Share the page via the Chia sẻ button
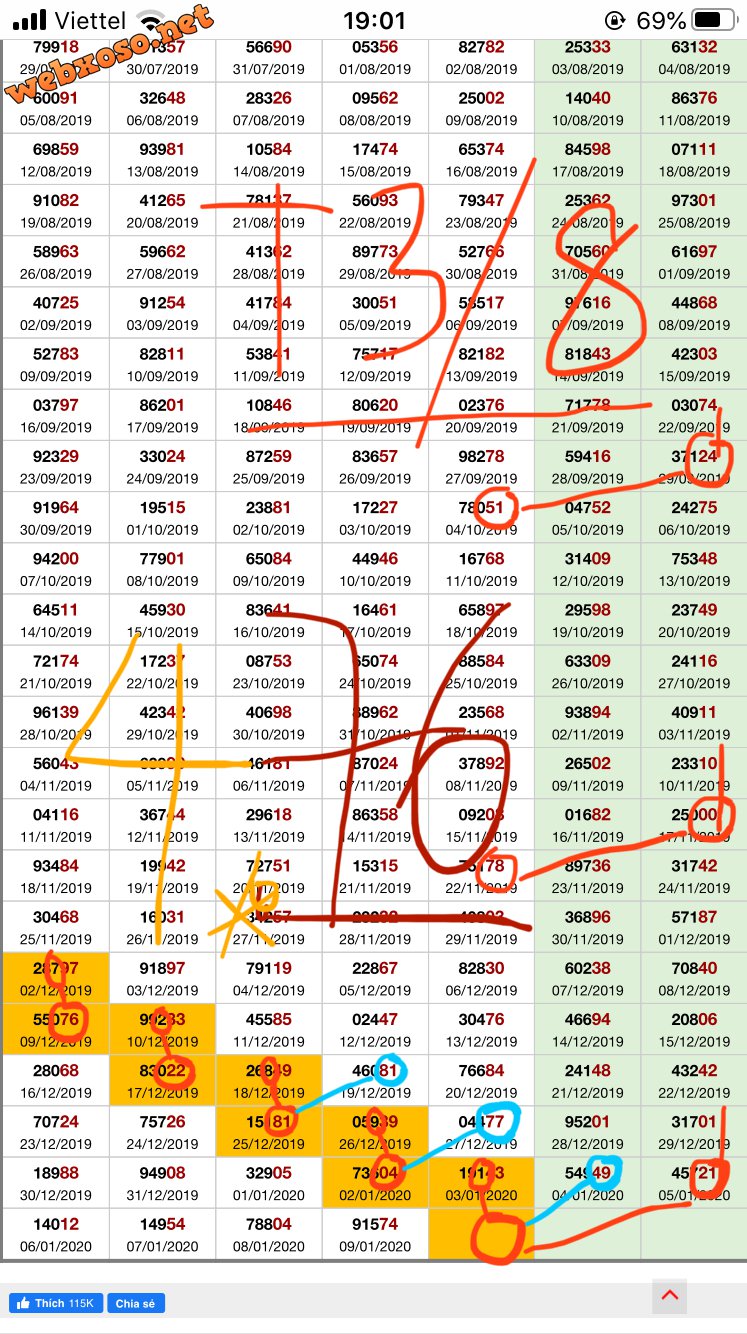This screenshot has width=747, height=1334. click(x=136, y=1303)
